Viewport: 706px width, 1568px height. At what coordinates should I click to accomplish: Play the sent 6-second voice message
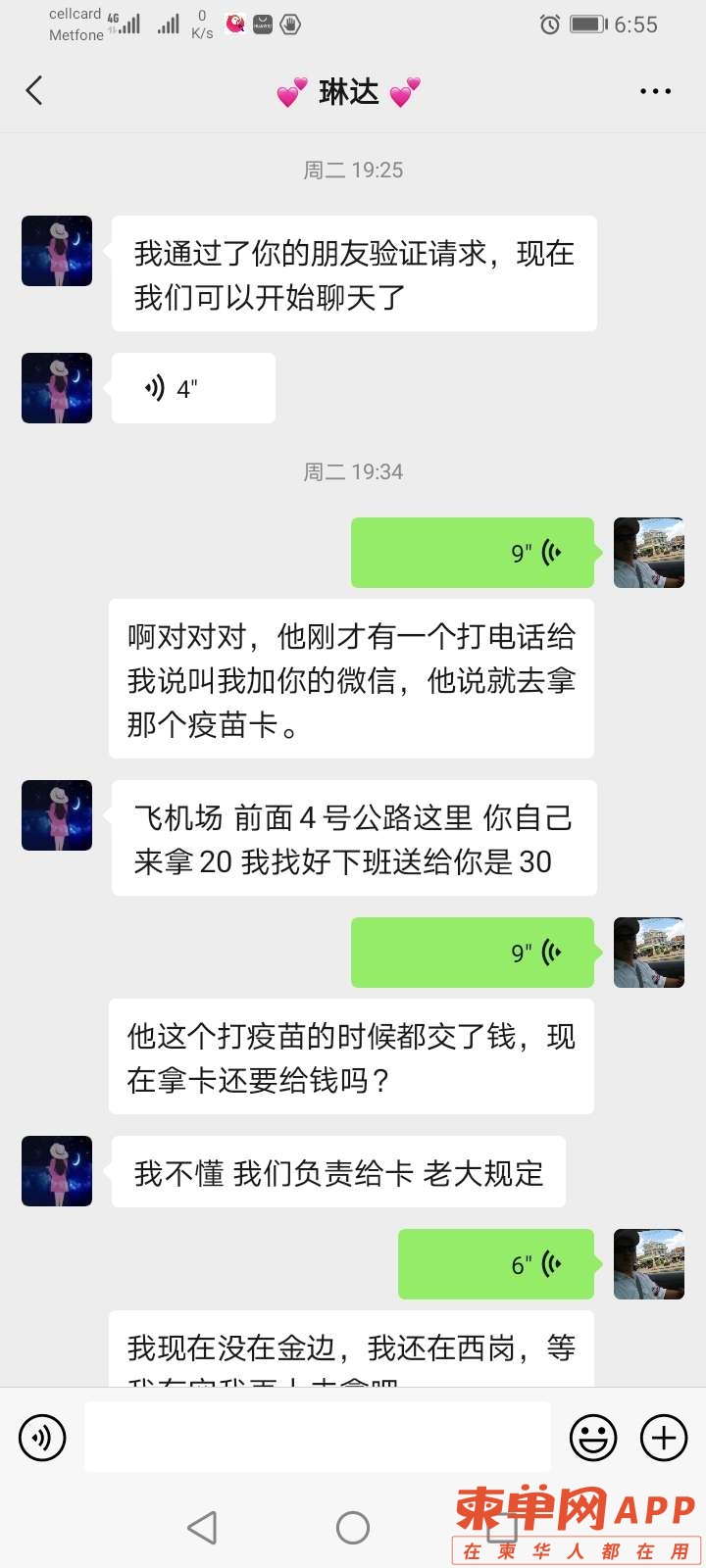pos(496,1264)
